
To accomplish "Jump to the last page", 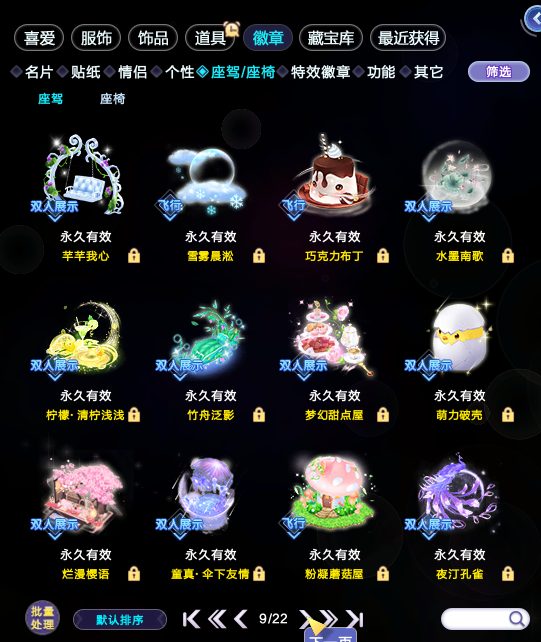I will click(x=355, y=619).
